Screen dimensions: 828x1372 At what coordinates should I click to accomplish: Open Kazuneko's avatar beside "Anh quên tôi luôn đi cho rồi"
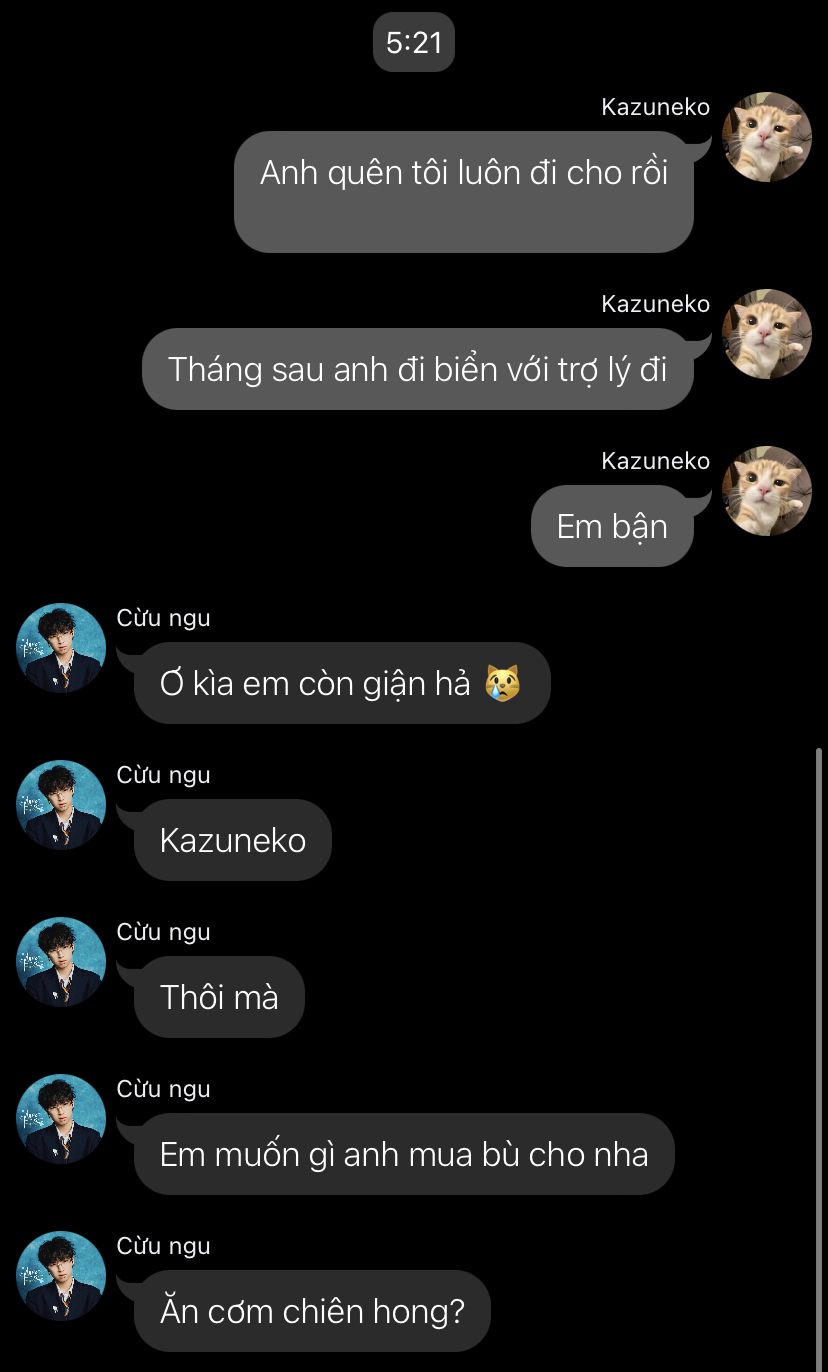pyautogui.click(x=767, y=137)
